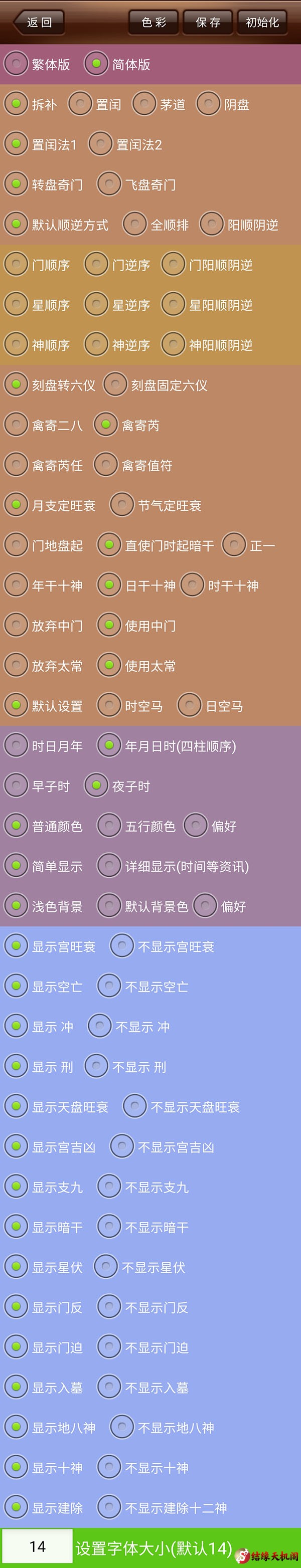Viewport: 301px width, 1568px height.
Task: Switch to 飞盘奇门 mode
Action: tap(109, 184)
